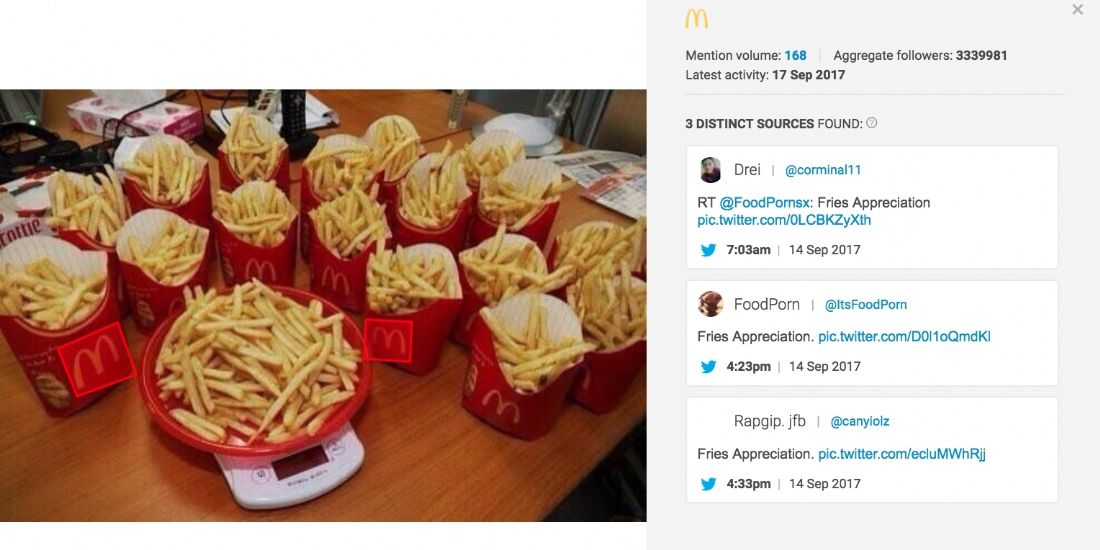Open the @ItsFoodPorn profile link

(865, 305)
